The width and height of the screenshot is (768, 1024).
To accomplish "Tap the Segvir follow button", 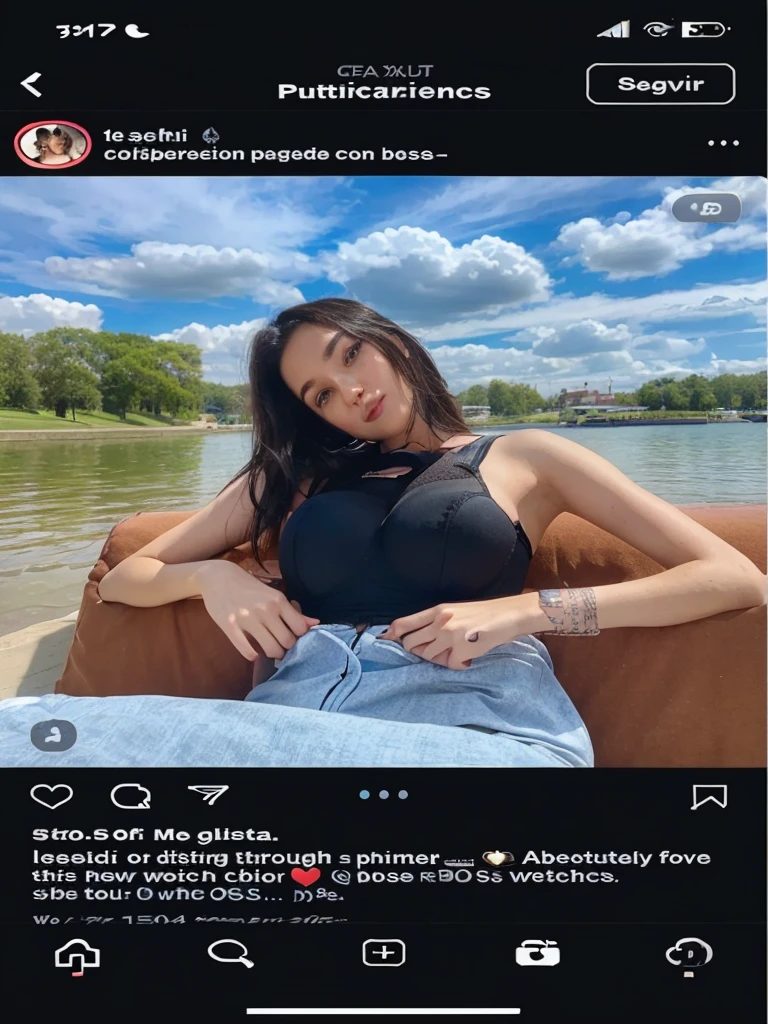I will click(660, 84).
